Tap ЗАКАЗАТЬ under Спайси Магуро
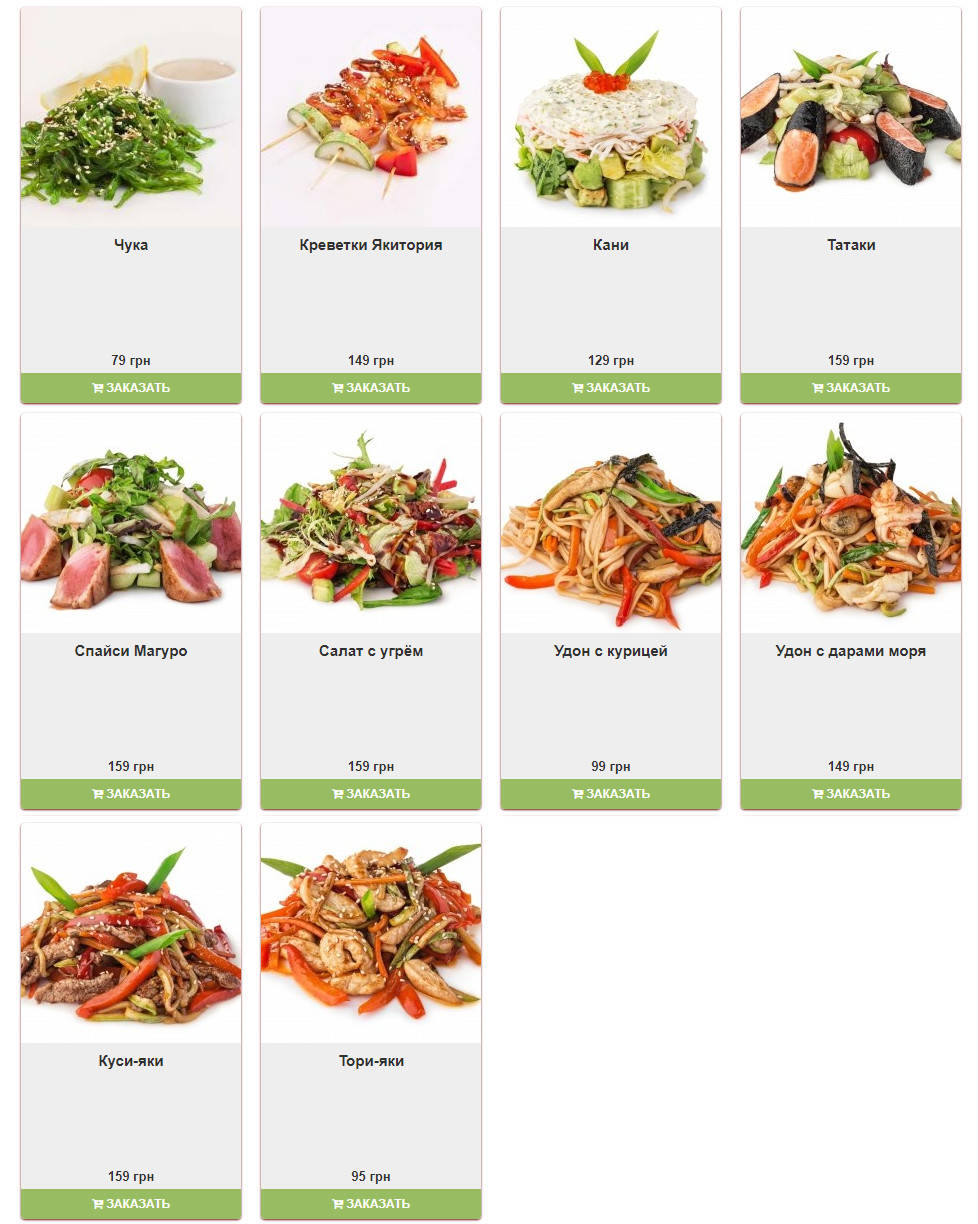Screen dimensions: 978x1224 click(x=131, y=794)
